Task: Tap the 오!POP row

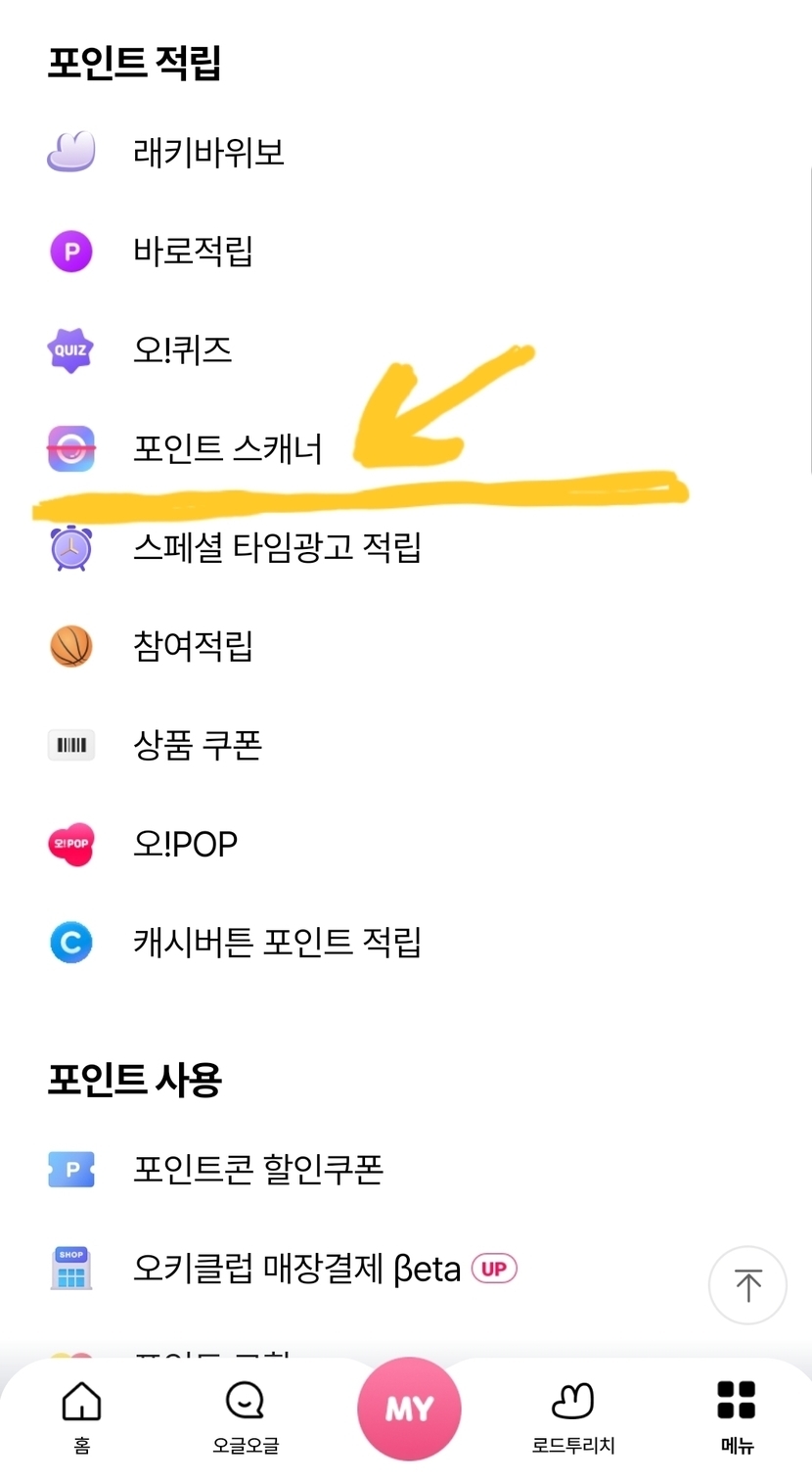Action: point(185,844)
